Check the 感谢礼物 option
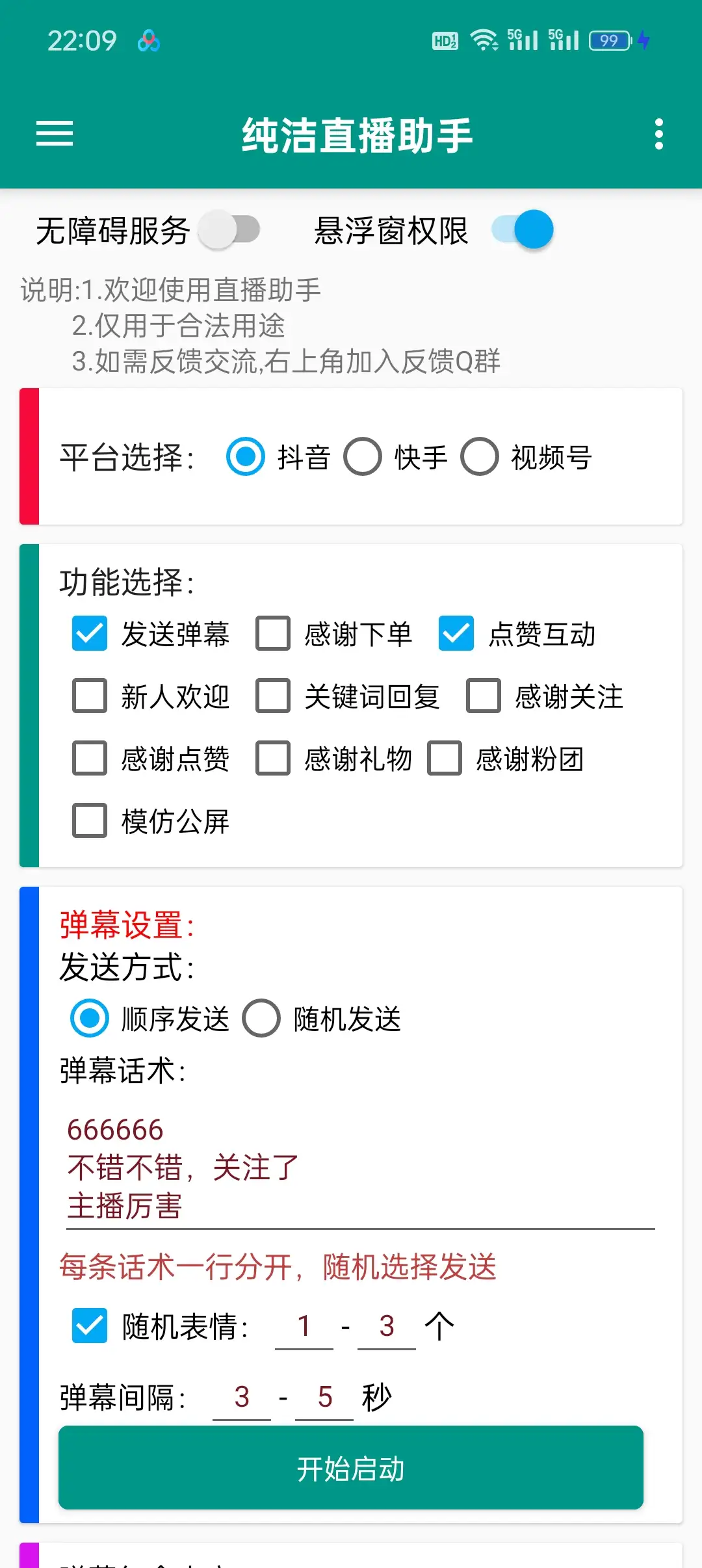 [272, 759]
